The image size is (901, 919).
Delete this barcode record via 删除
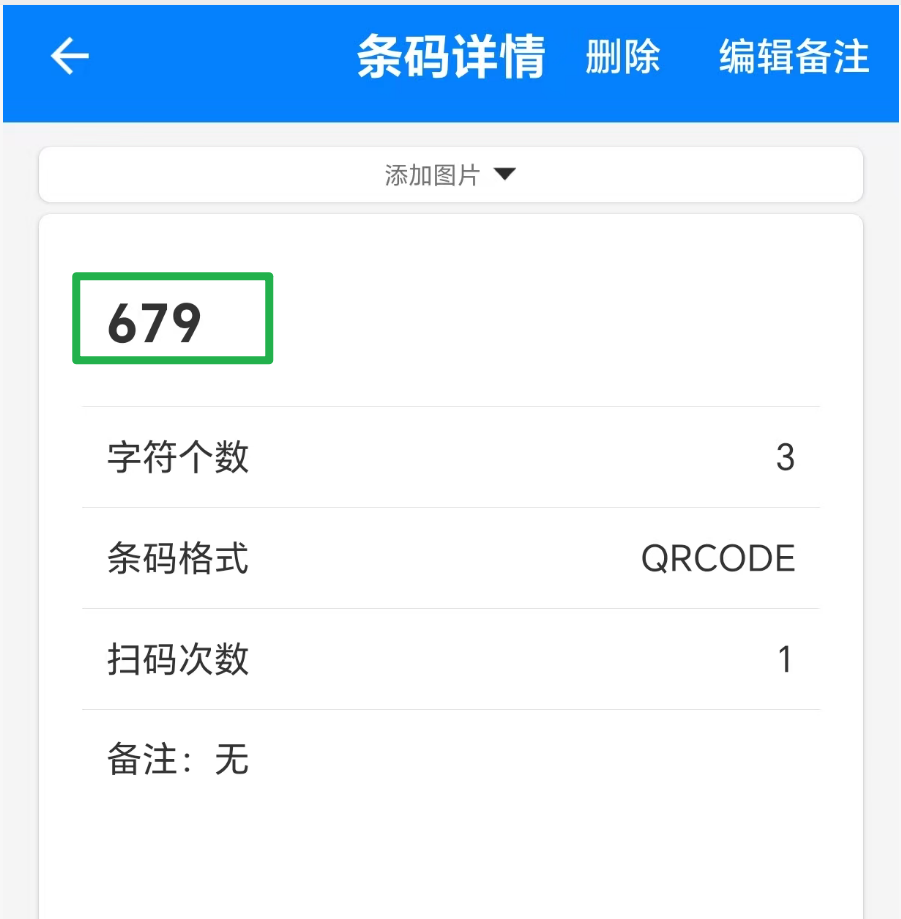pyautogui.click(x=623, y=57)
